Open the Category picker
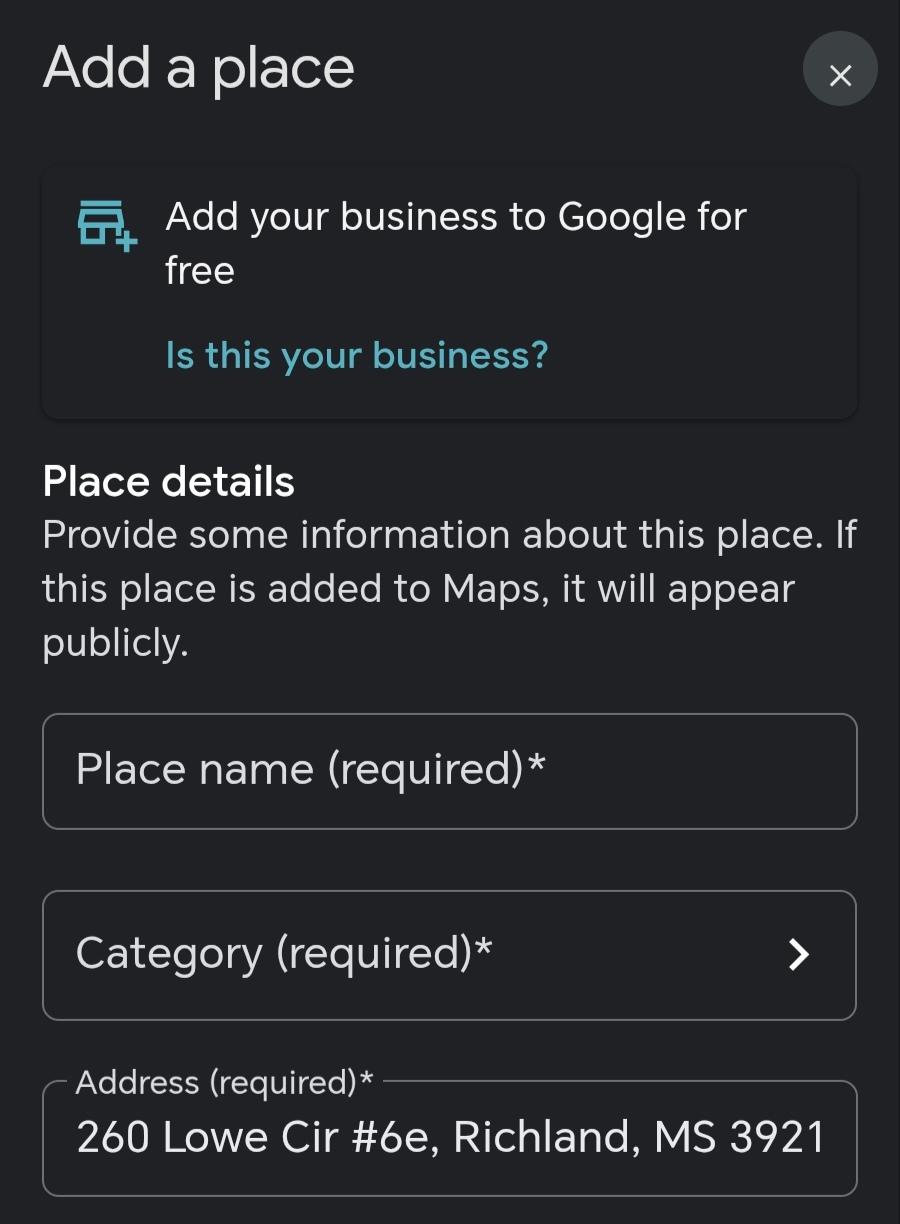This screenshot has height=1224, width=900. click(x=449, y=955)
